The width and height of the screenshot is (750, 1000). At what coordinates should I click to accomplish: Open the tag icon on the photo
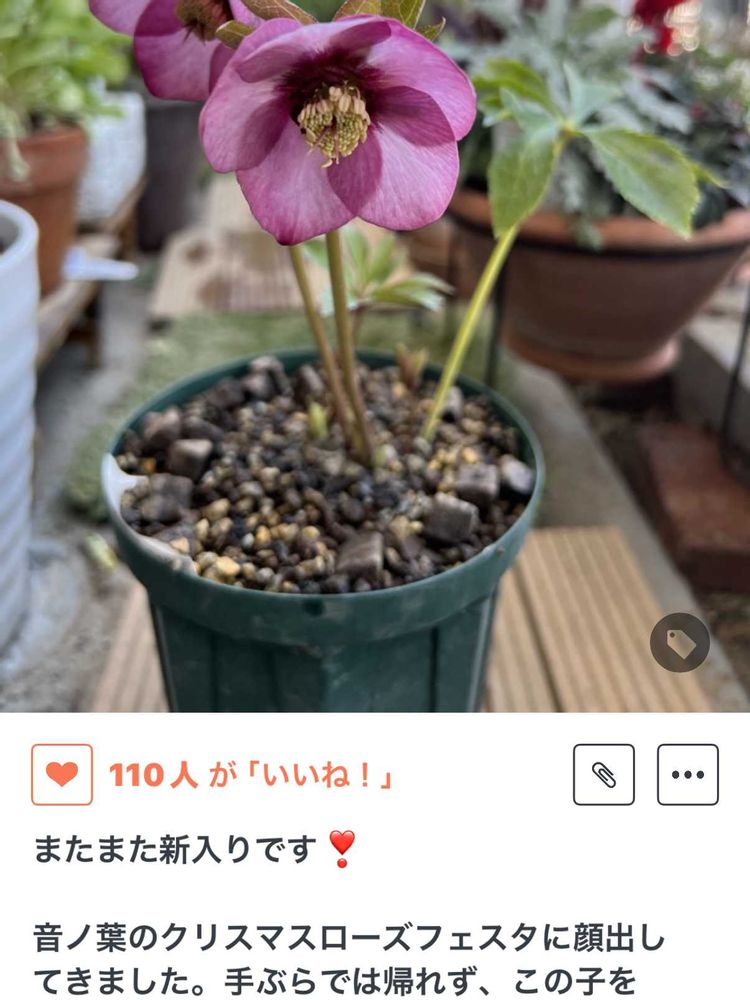click(x=680, y=643)
